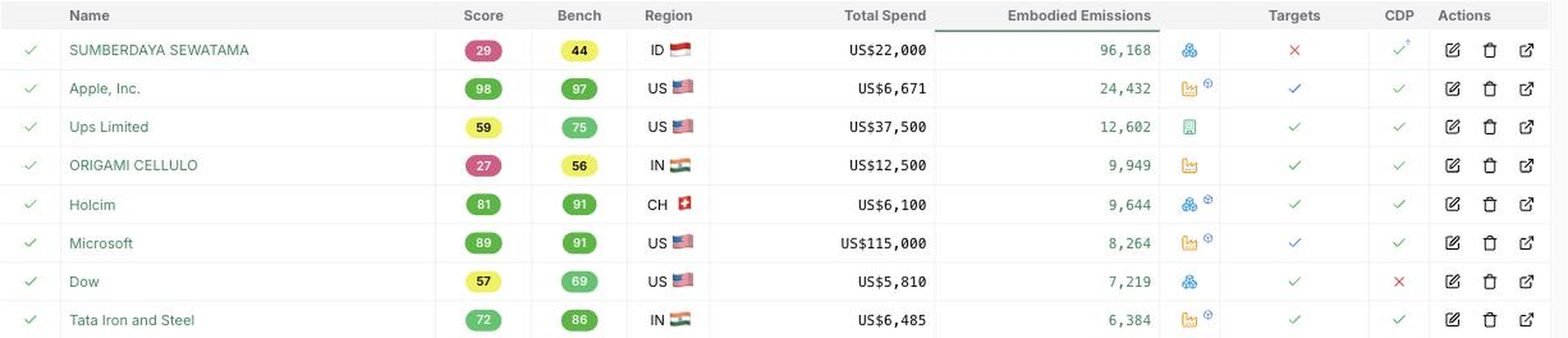
Task: Open the Microsoft supplier link
Action: click(100, 243)
